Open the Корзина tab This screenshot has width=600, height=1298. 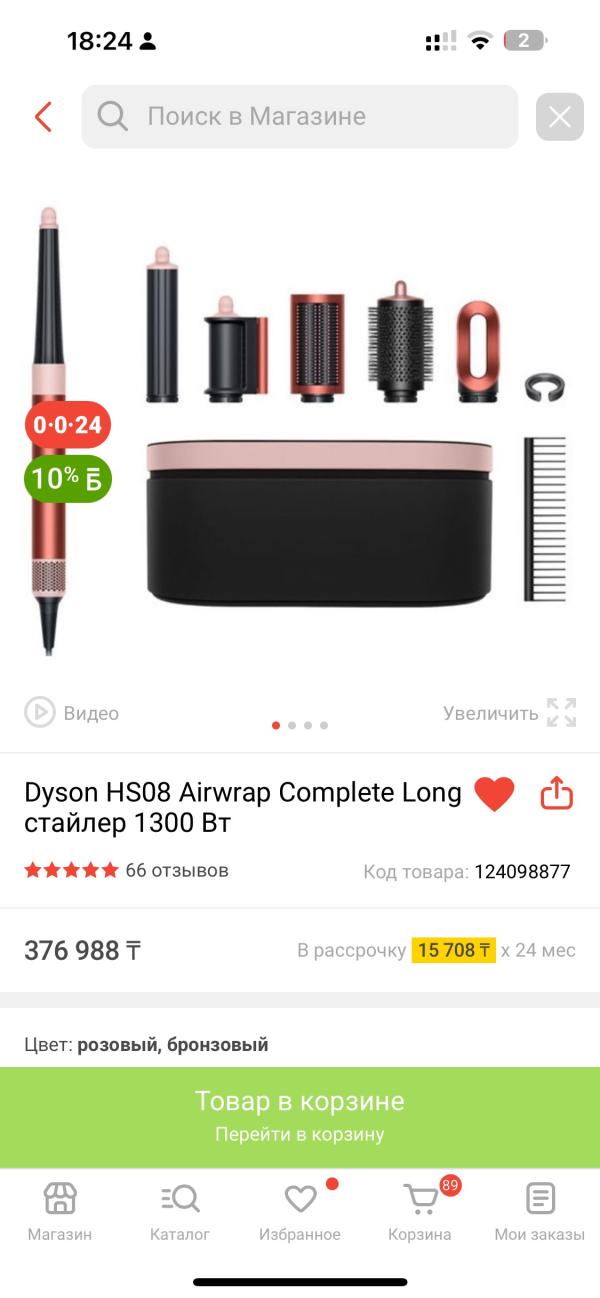[x=420, y=1210]
